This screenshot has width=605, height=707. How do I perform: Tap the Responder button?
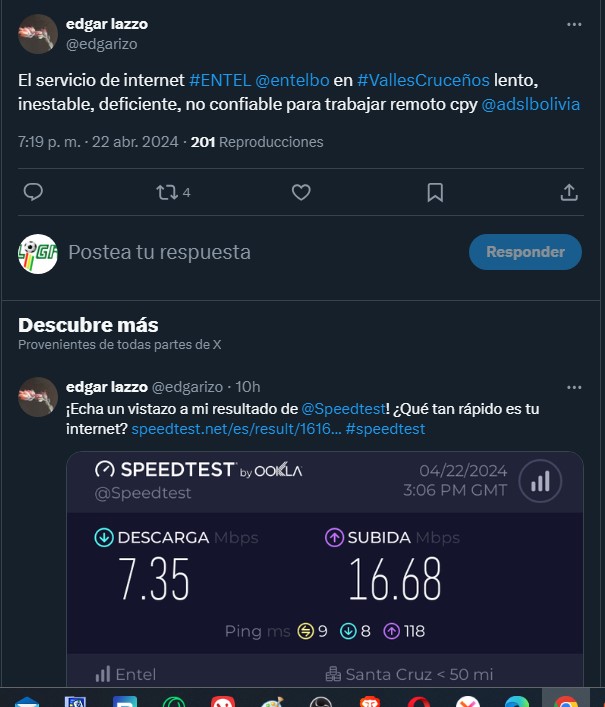(525, 252)
